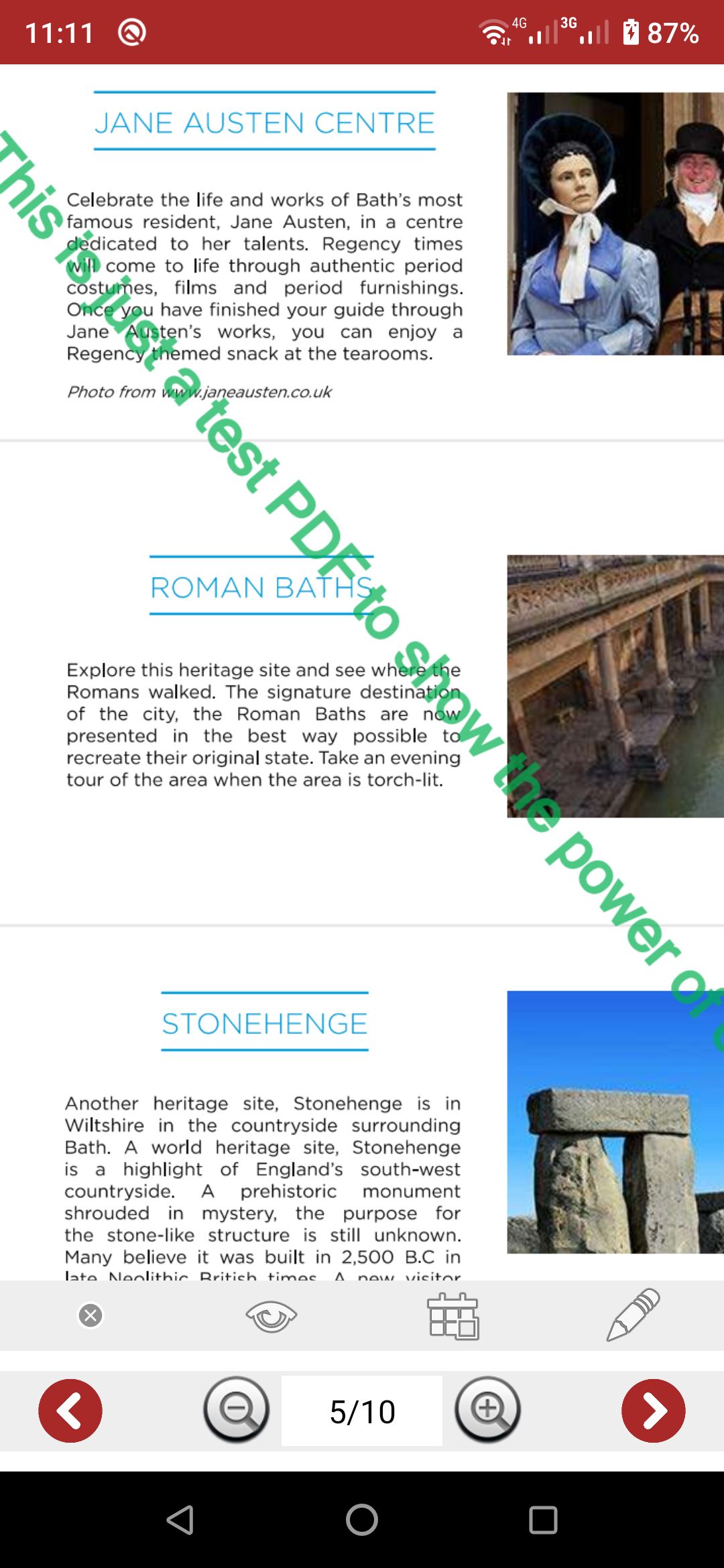
Task: Go to the previous PDF page
Action: [70, 1411]
